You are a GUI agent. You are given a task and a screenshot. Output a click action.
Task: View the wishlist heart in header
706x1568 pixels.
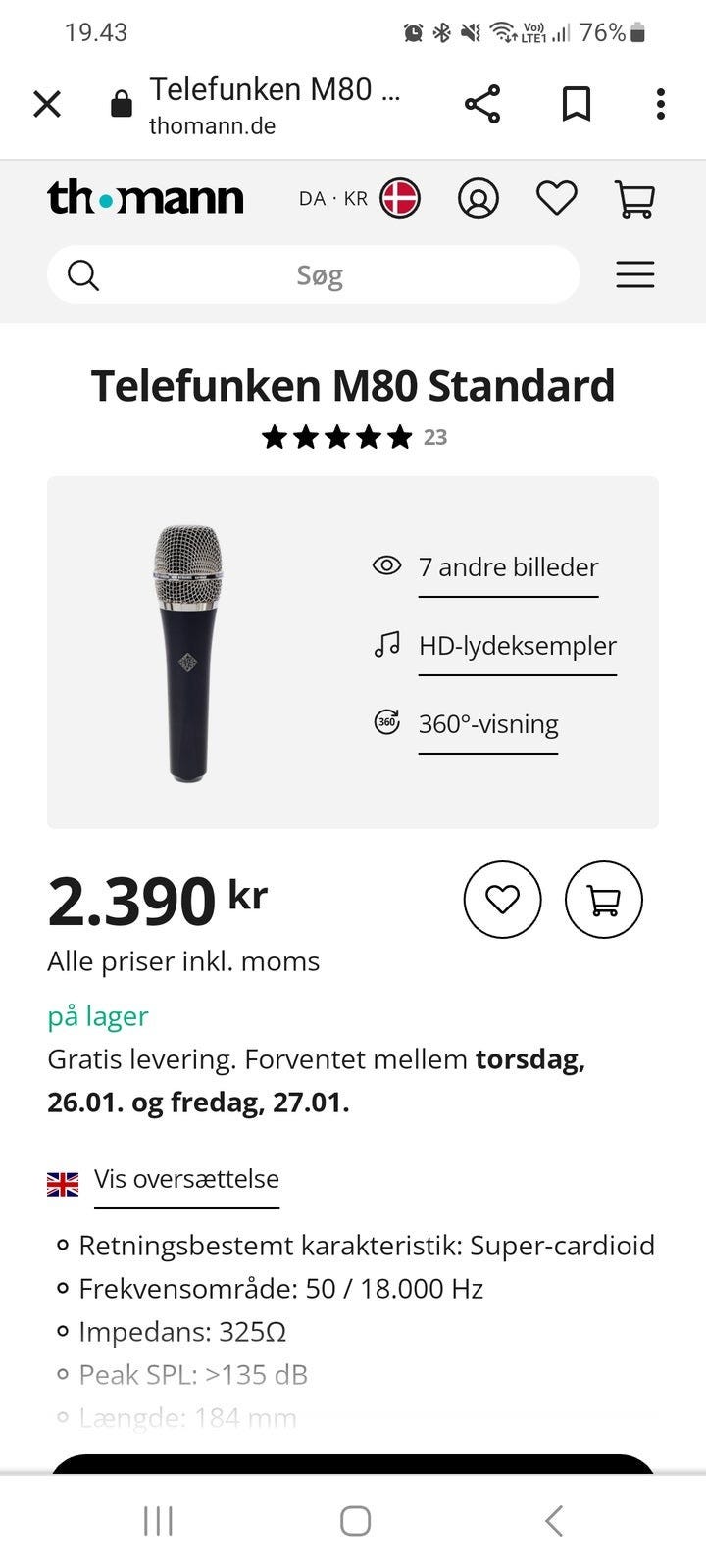click(x=556, y=198)
